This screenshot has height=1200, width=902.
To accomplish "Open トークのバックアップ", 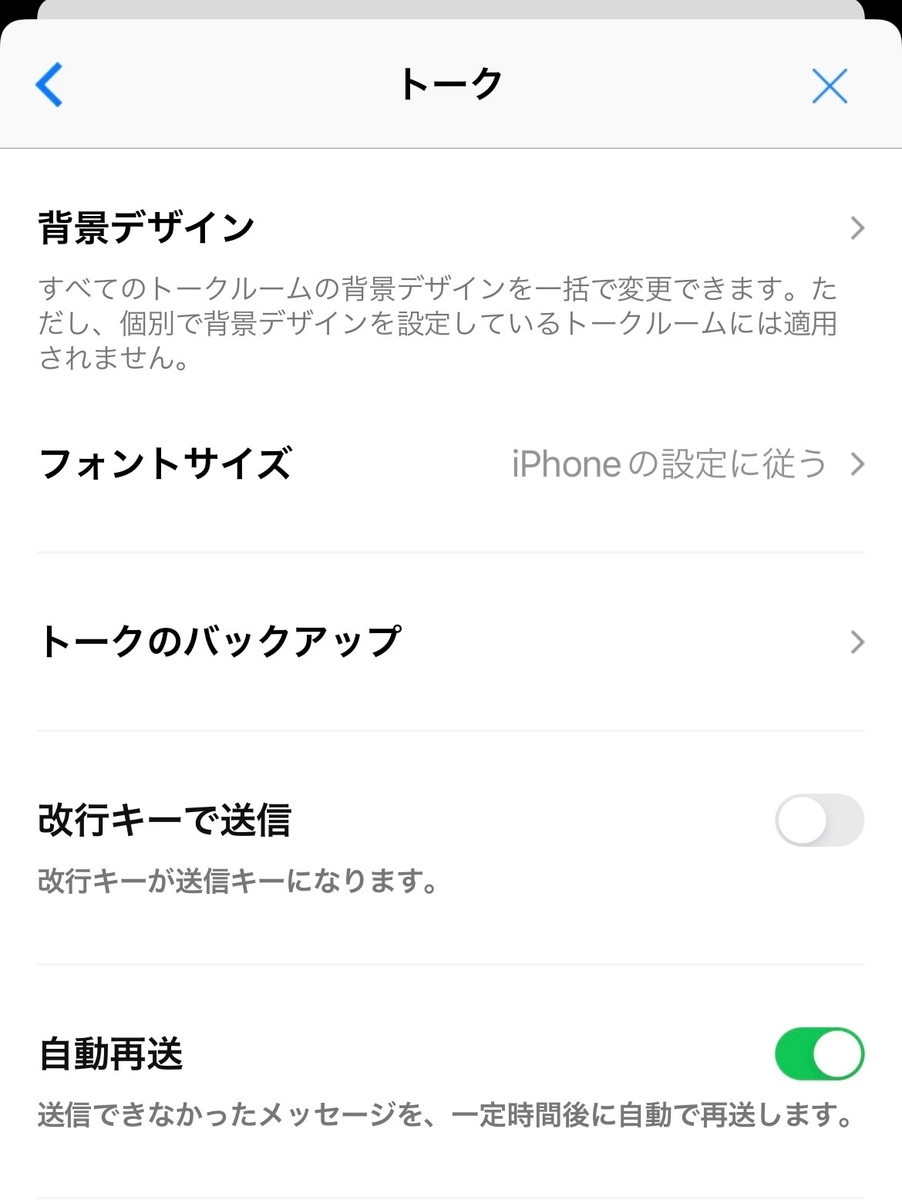I will coord(450,641).
